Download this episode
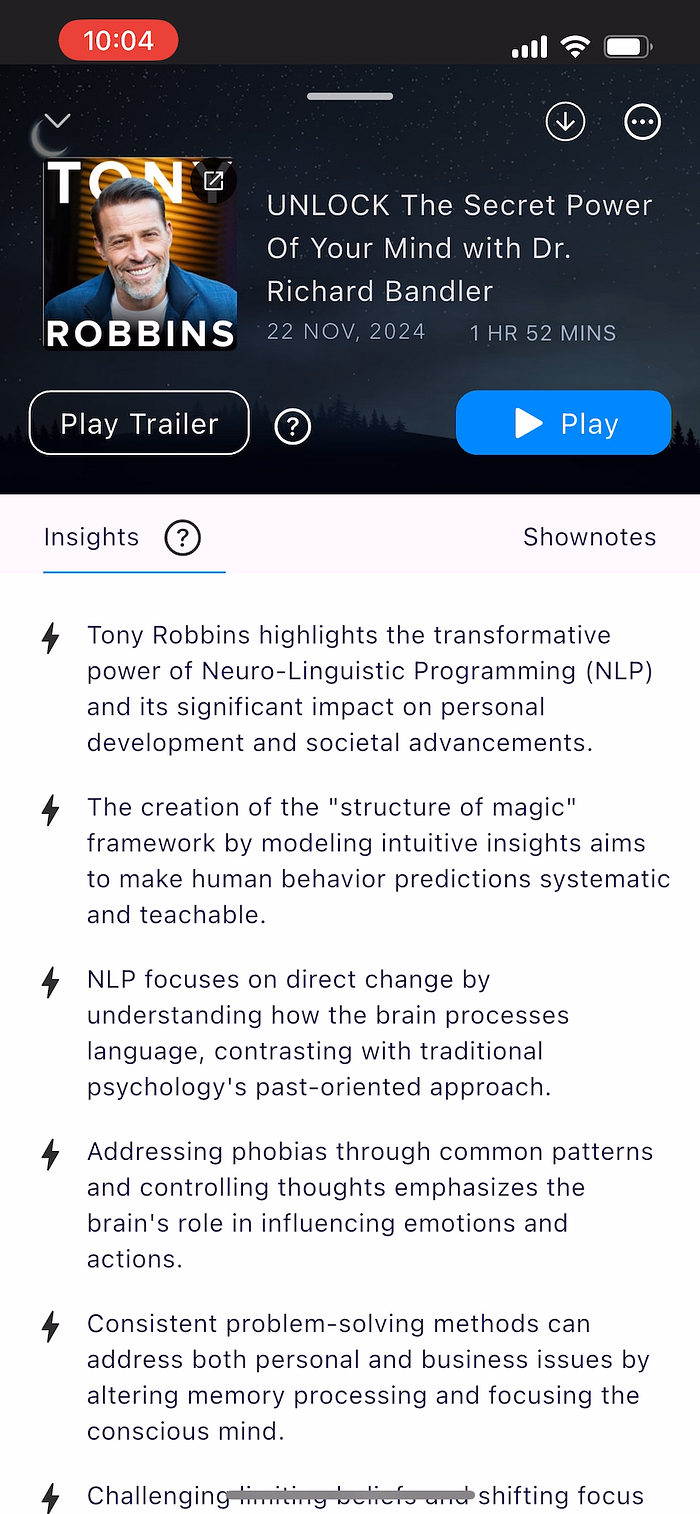 [565, 122]
